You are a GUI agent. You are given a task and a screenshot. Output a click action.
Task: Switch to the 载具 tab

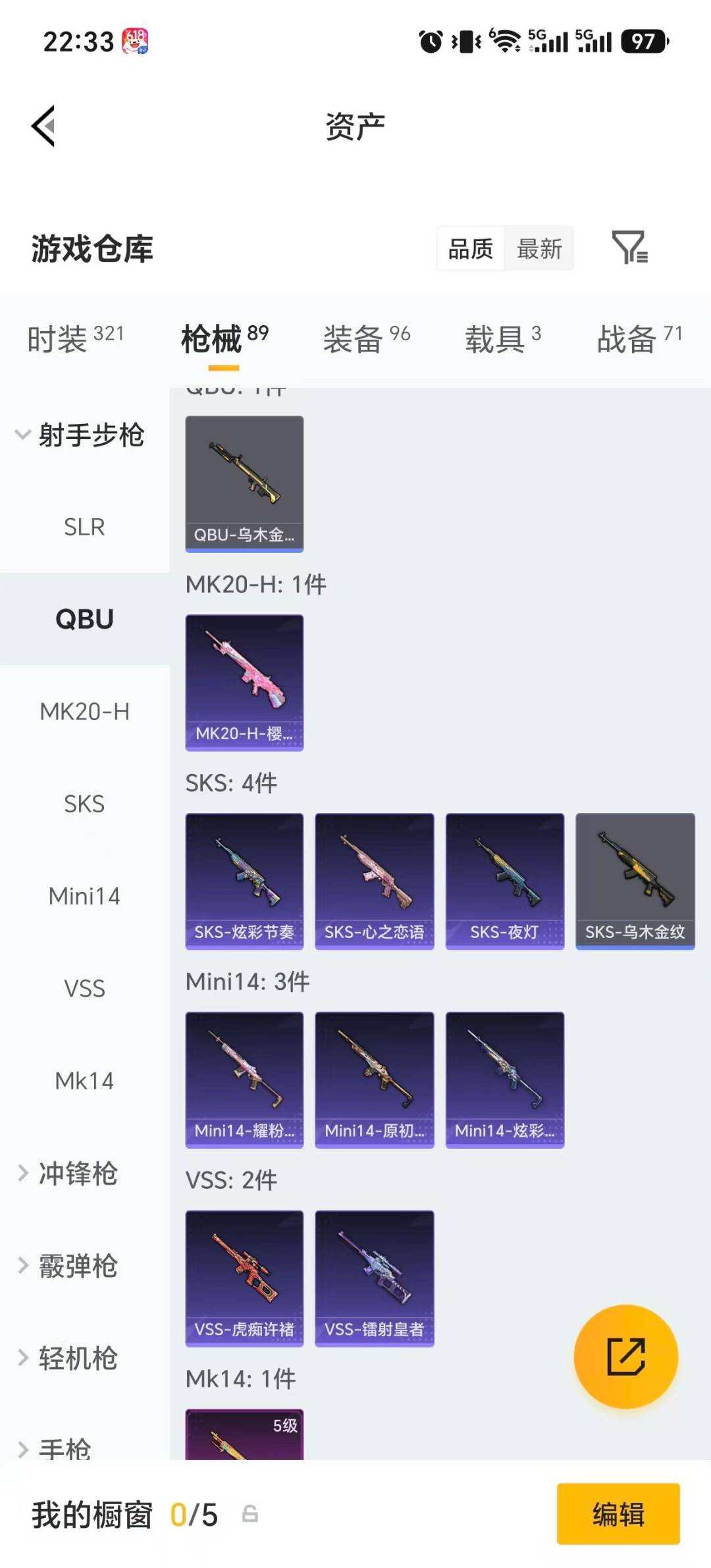coord(503,339)
